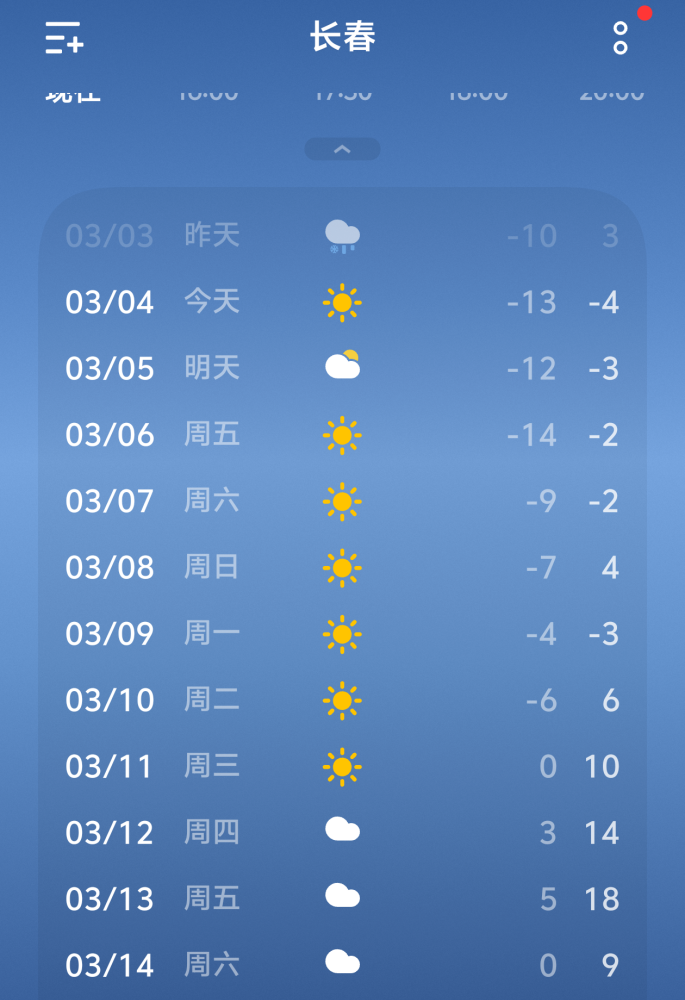The height and width of the screenshot is (1000, 685).
Task: Open the 03/11 forecast row
Action: click(342, 766)
